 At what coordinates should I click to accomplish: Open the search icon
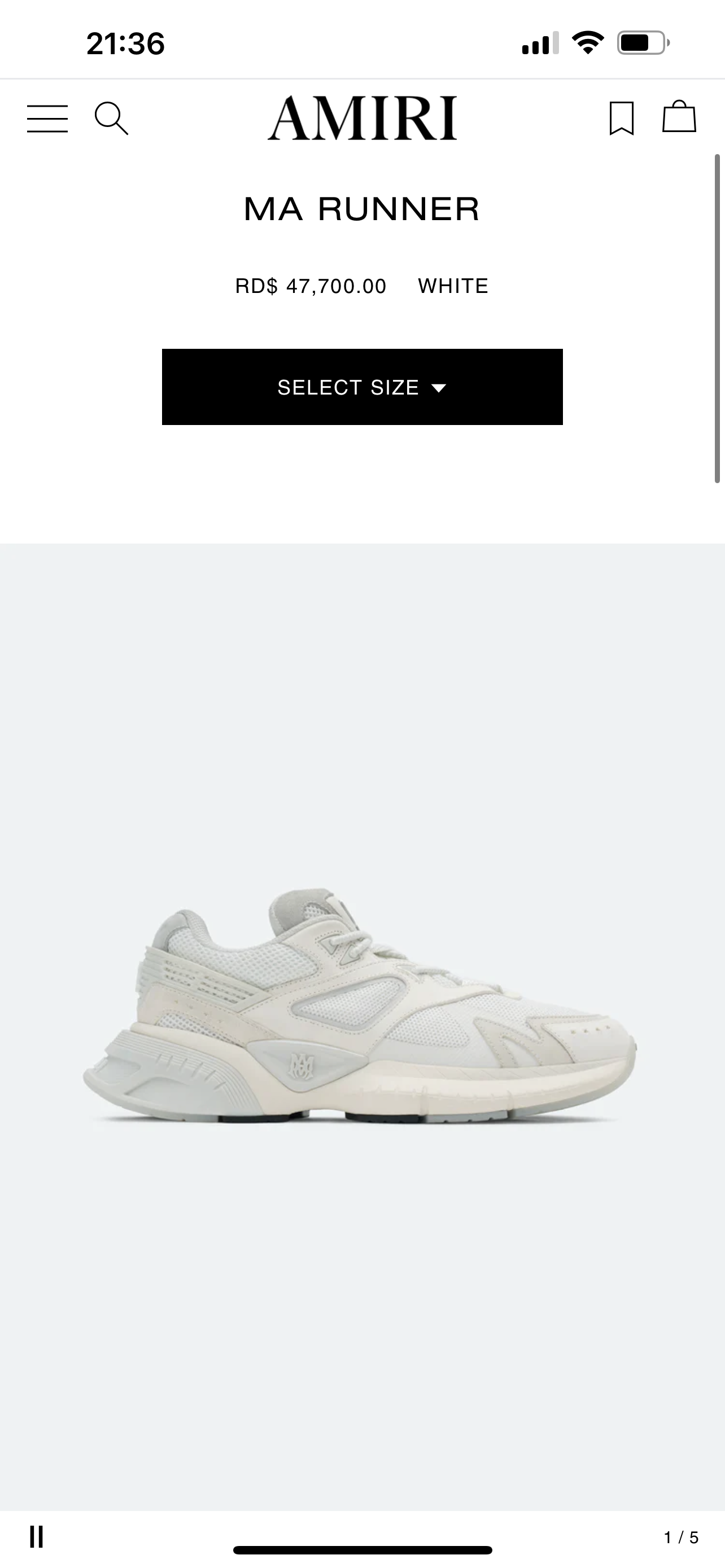[111, 118]
